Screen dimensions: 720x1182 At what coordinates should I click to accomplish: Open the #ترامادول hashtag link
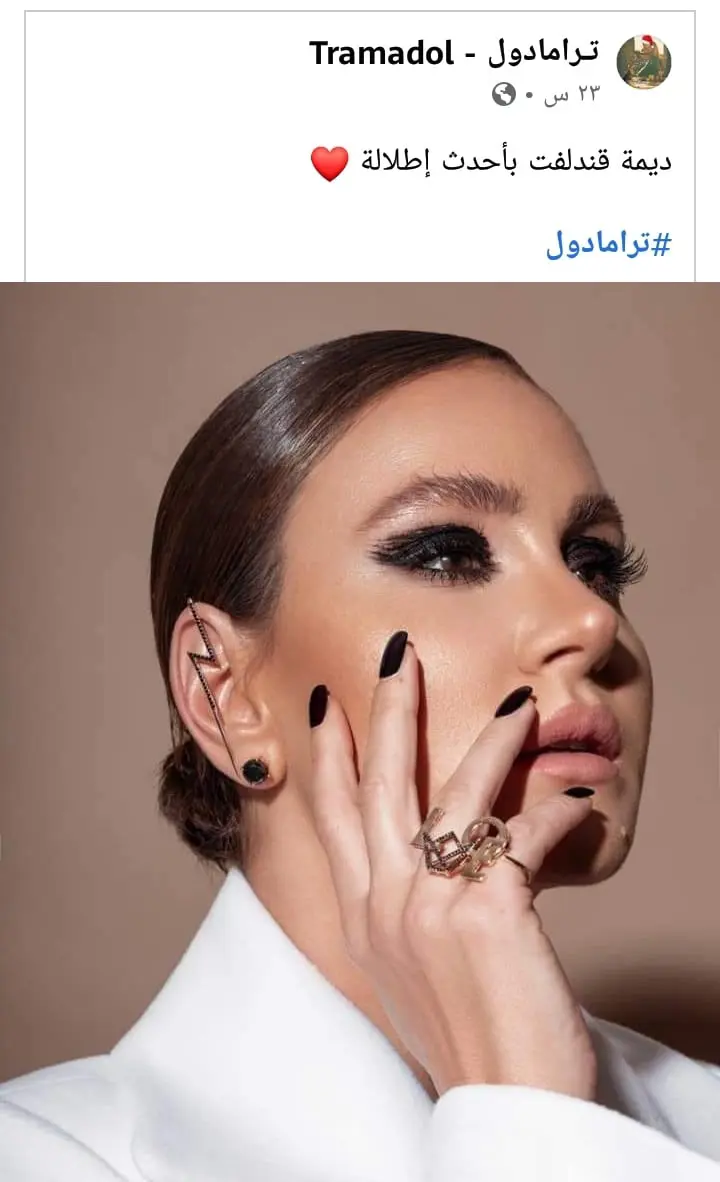[608, 243]
